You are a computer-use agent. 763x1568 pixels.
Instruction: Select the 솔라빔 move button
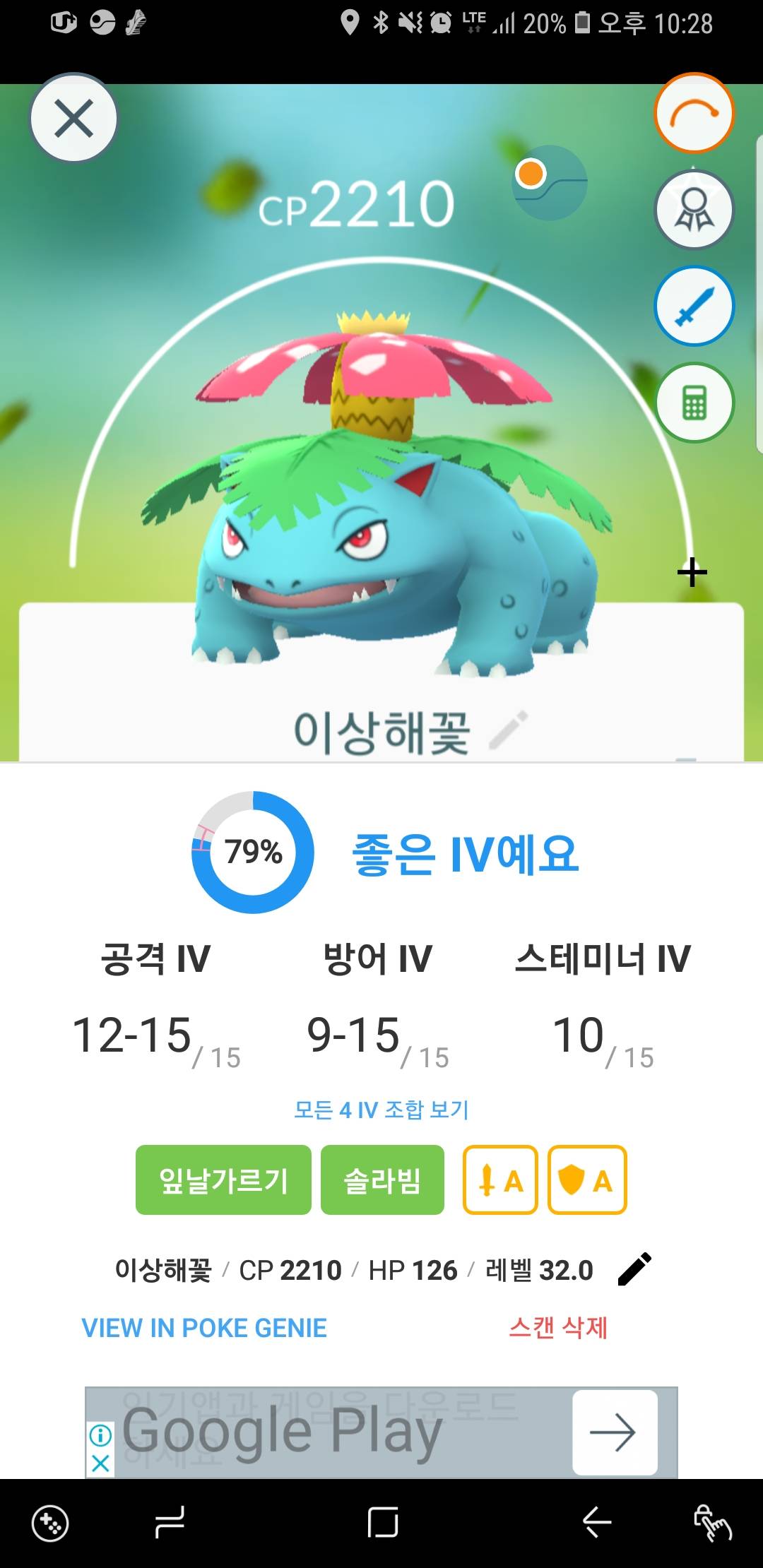click(x=382, y=1180)
